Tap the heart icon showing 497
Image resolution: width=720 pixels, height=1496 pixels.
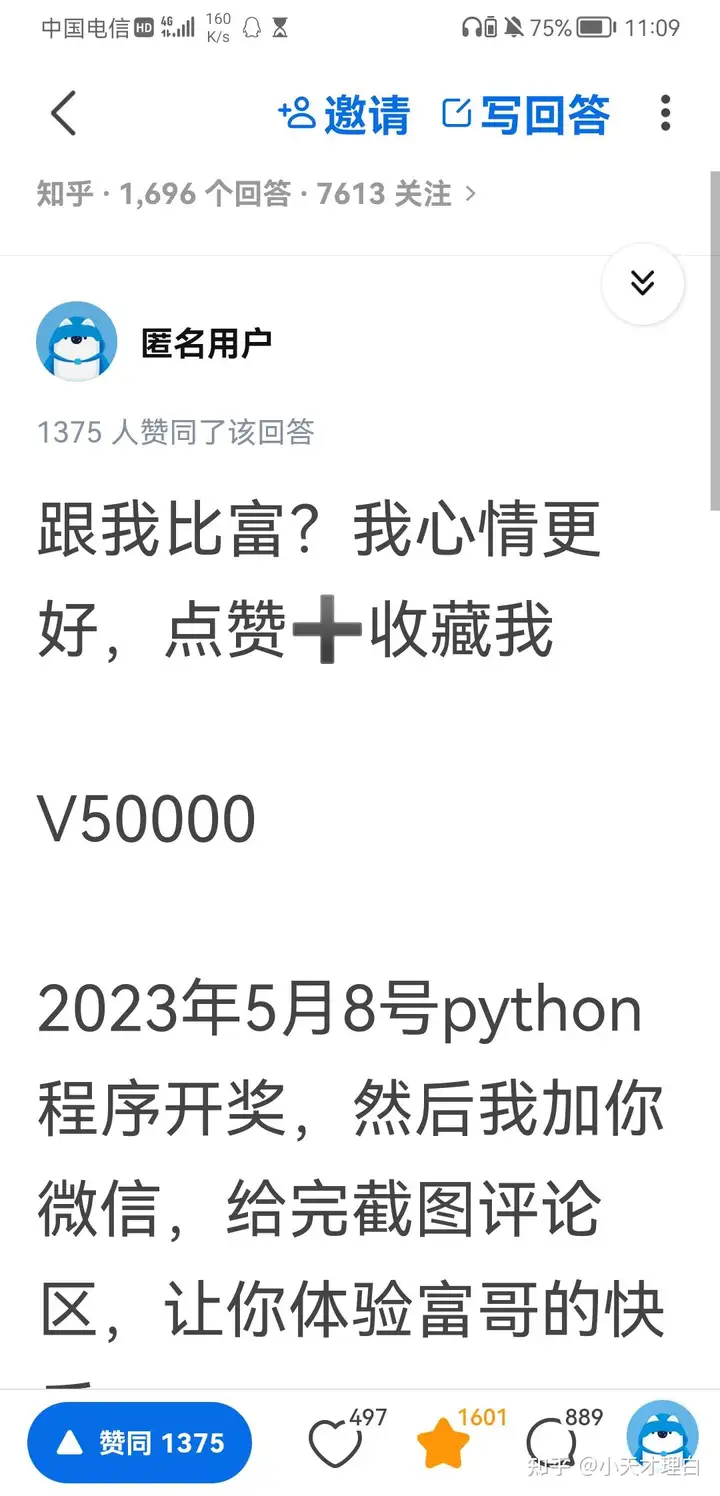tap(332, 1444)
